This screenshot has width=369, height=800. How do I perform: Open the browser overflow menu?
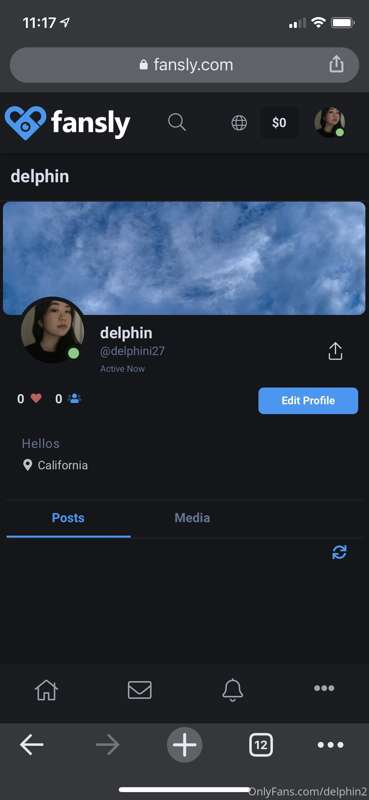(330, 745)
